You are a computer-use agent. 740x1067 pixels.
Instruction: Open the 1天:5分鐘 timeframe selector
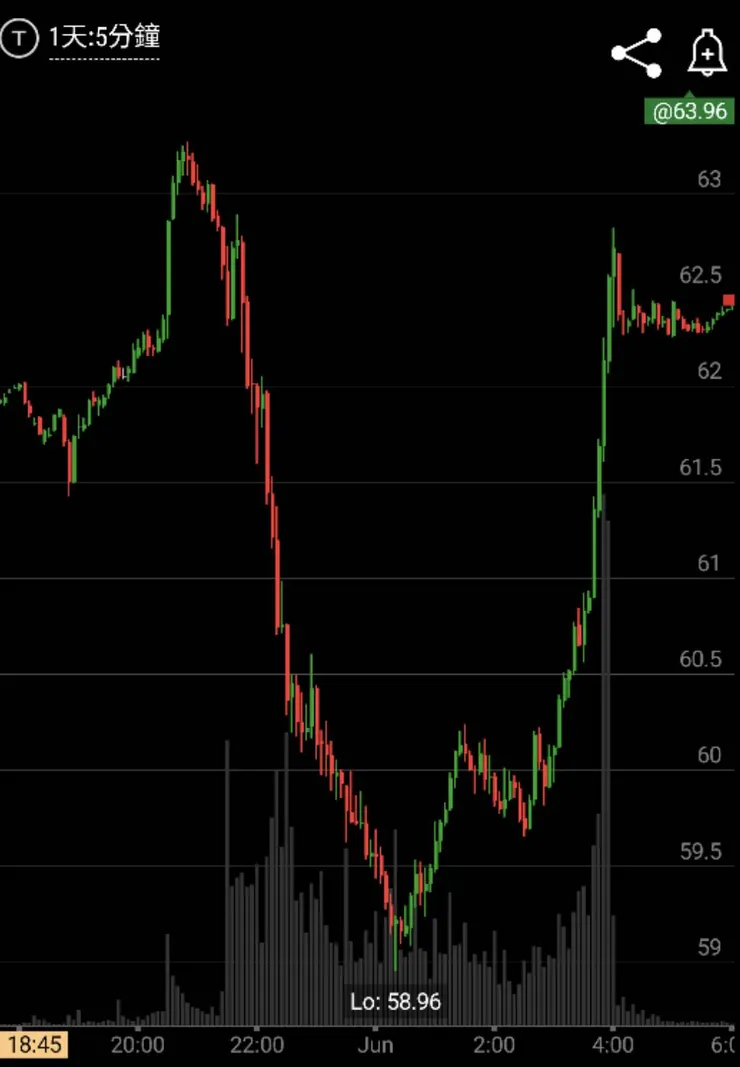tap(104, 39)
